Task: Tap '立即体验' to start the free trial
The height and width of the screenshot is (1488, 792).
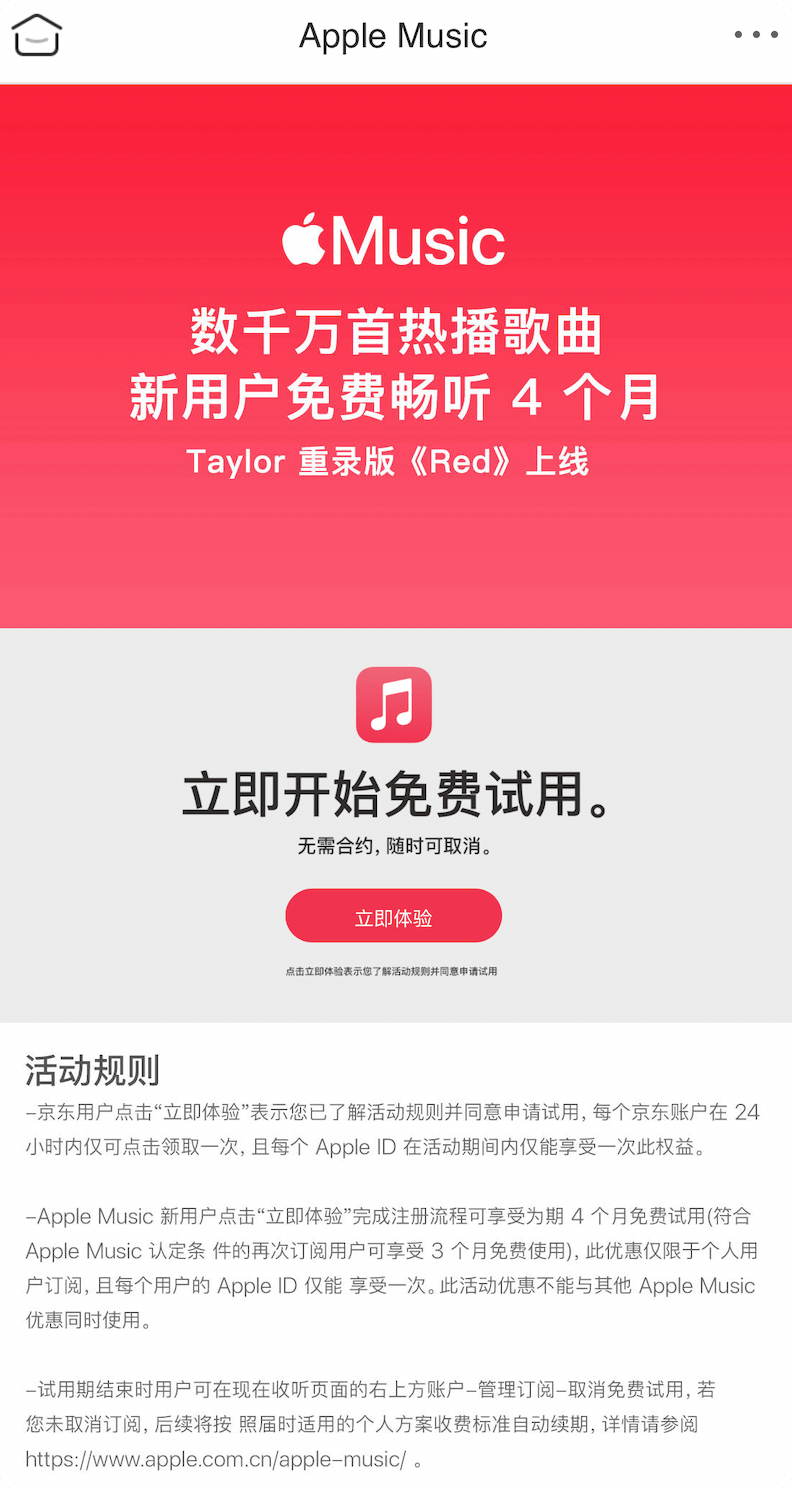Action: pos(394,915)
